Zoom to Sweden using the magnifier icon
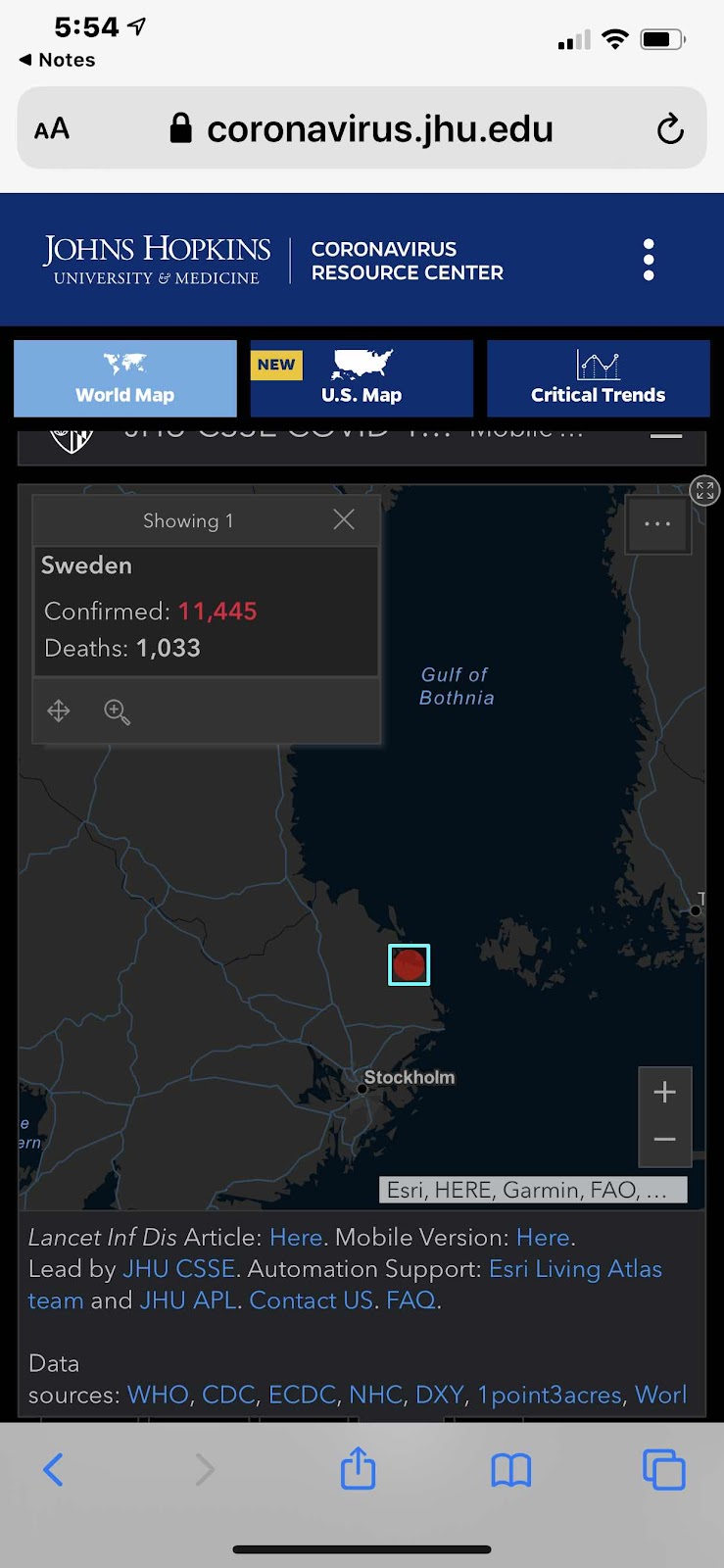Screen dimensions: 724x1568 117,711
